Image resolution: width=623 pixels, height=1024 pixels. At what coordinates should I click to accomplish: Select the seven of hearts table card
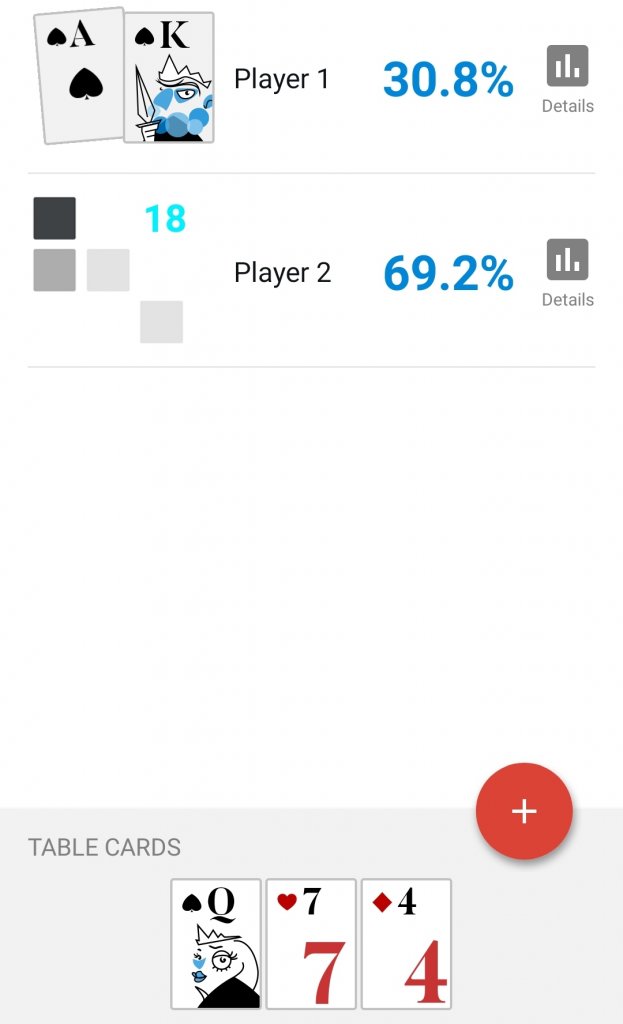pyautogui.click(x=311, y=943)
